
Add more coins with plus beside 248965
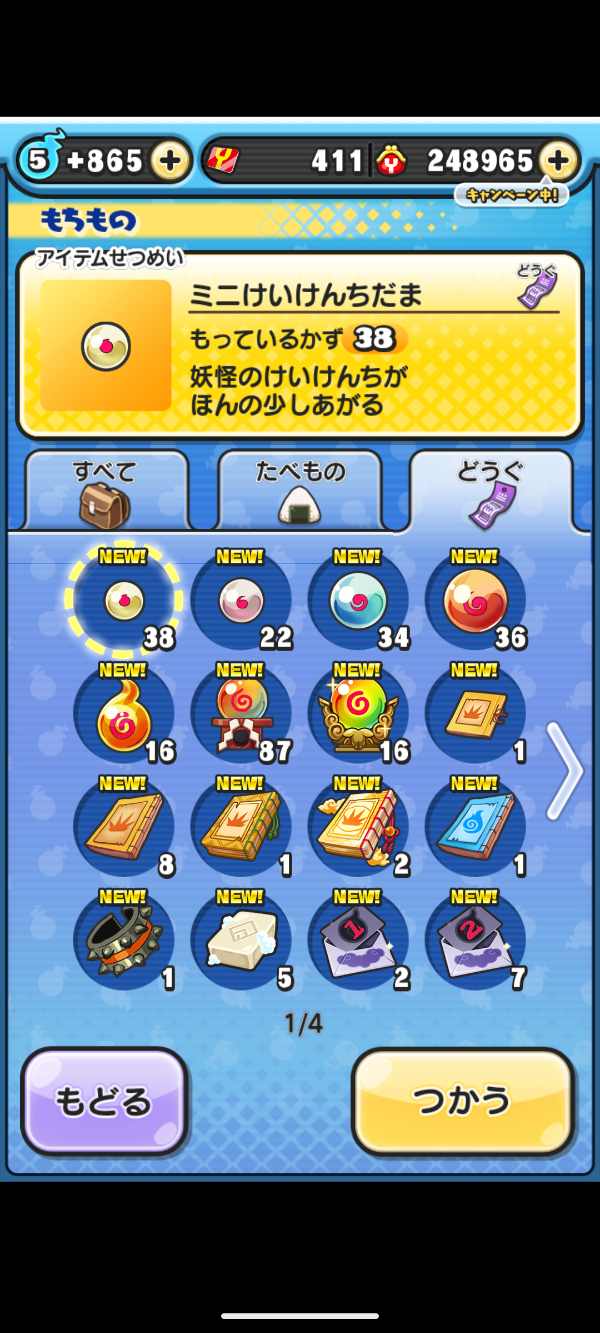click(x=558, y=160)
